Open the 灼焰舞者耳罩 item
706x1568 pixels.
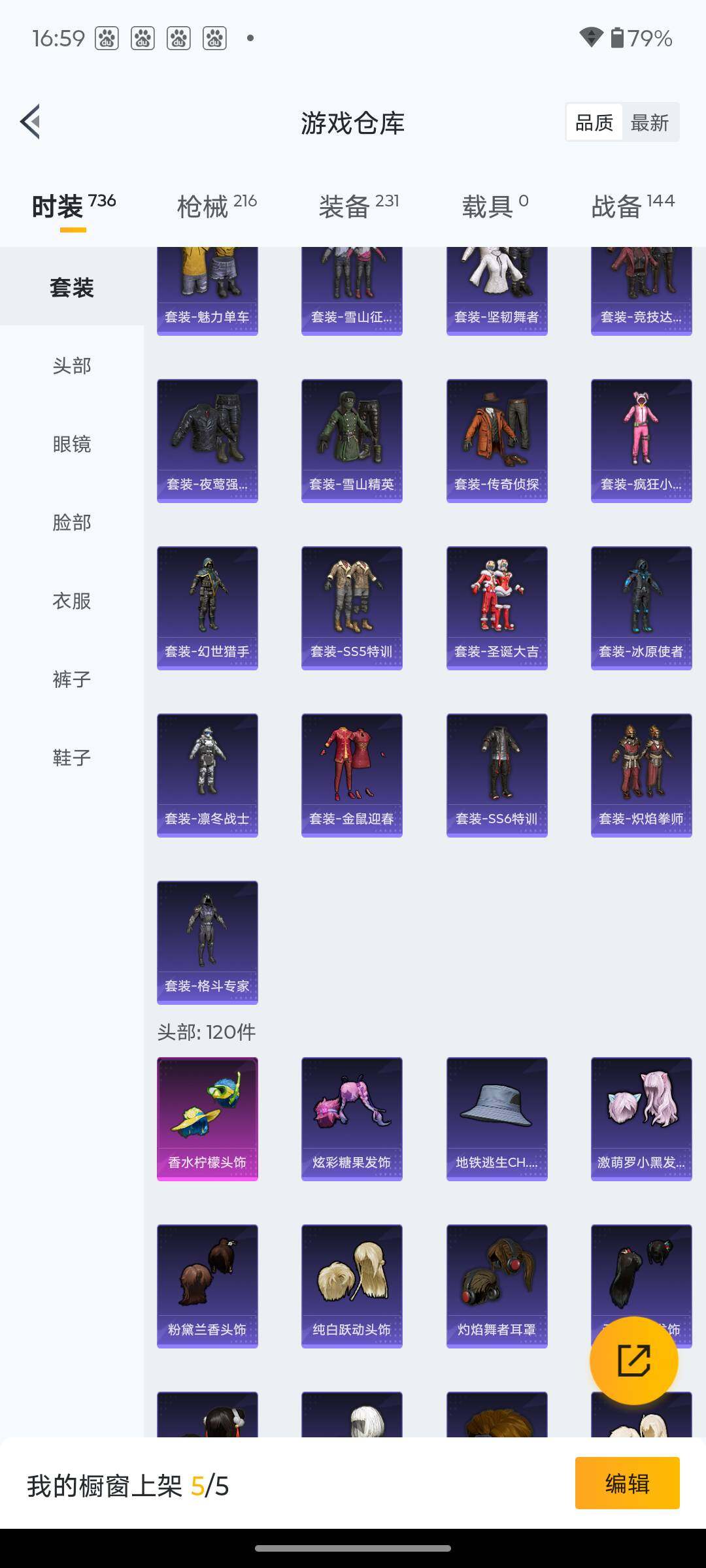(x=497, y=1286)
